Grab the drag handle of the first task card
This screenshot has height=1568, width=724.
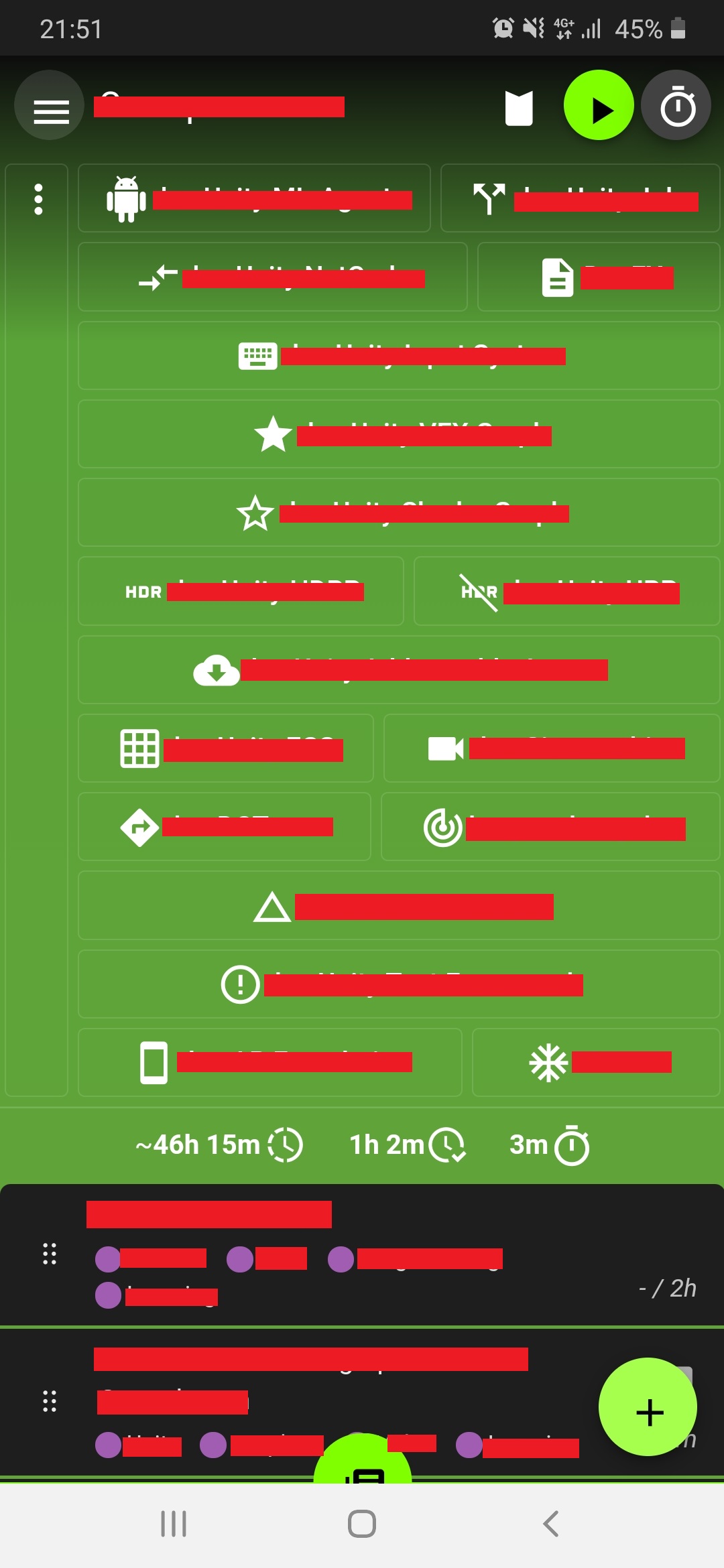[x=48, y=1254]
